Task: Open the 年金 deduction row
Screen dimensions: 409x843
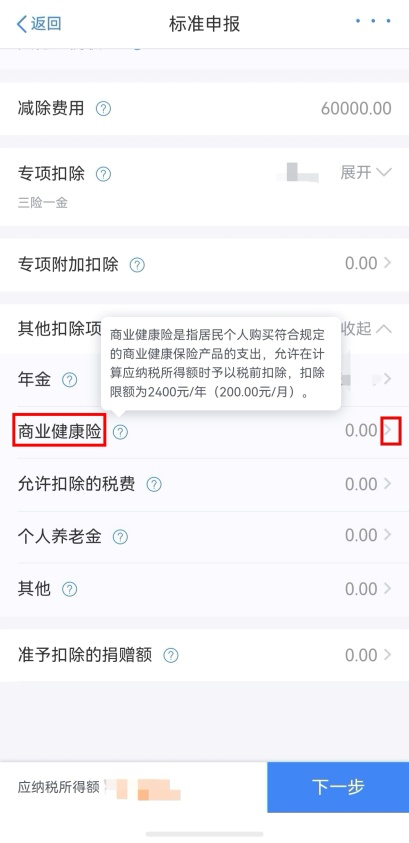Action: pyautogui.click(x=204, y=380)
